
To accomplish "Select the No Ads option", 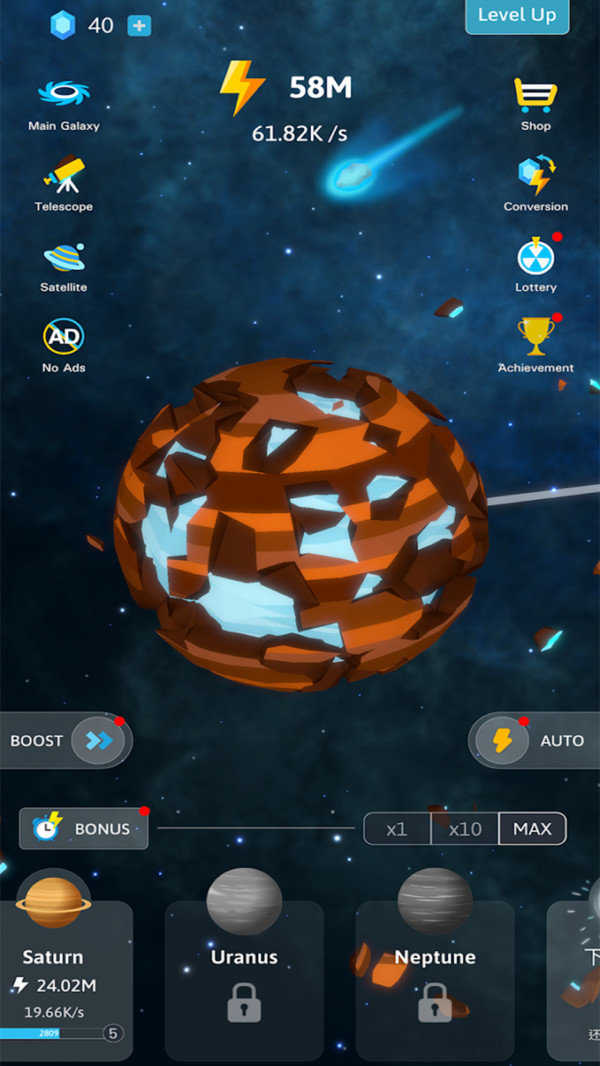I will (64, 345).
